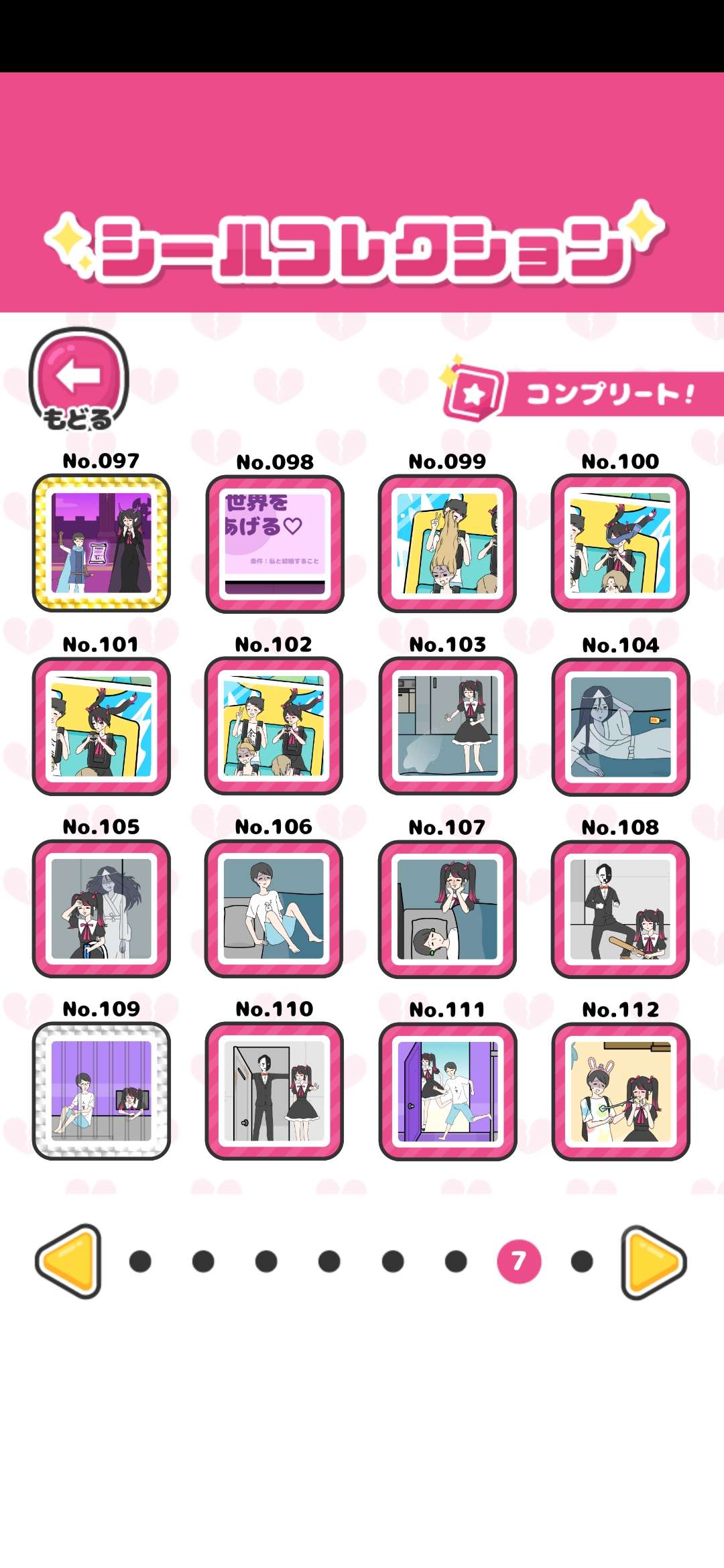Screen dimensions: 724x1568
Task: View sticker No.105
Action: [x=101, y=909]
